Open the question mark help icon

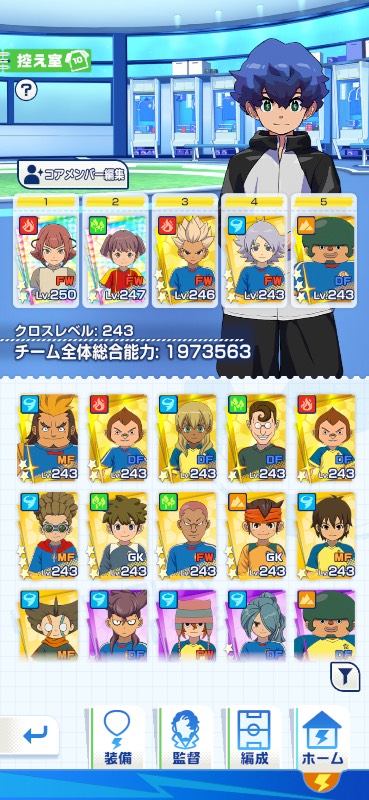[x=26, y=90]
